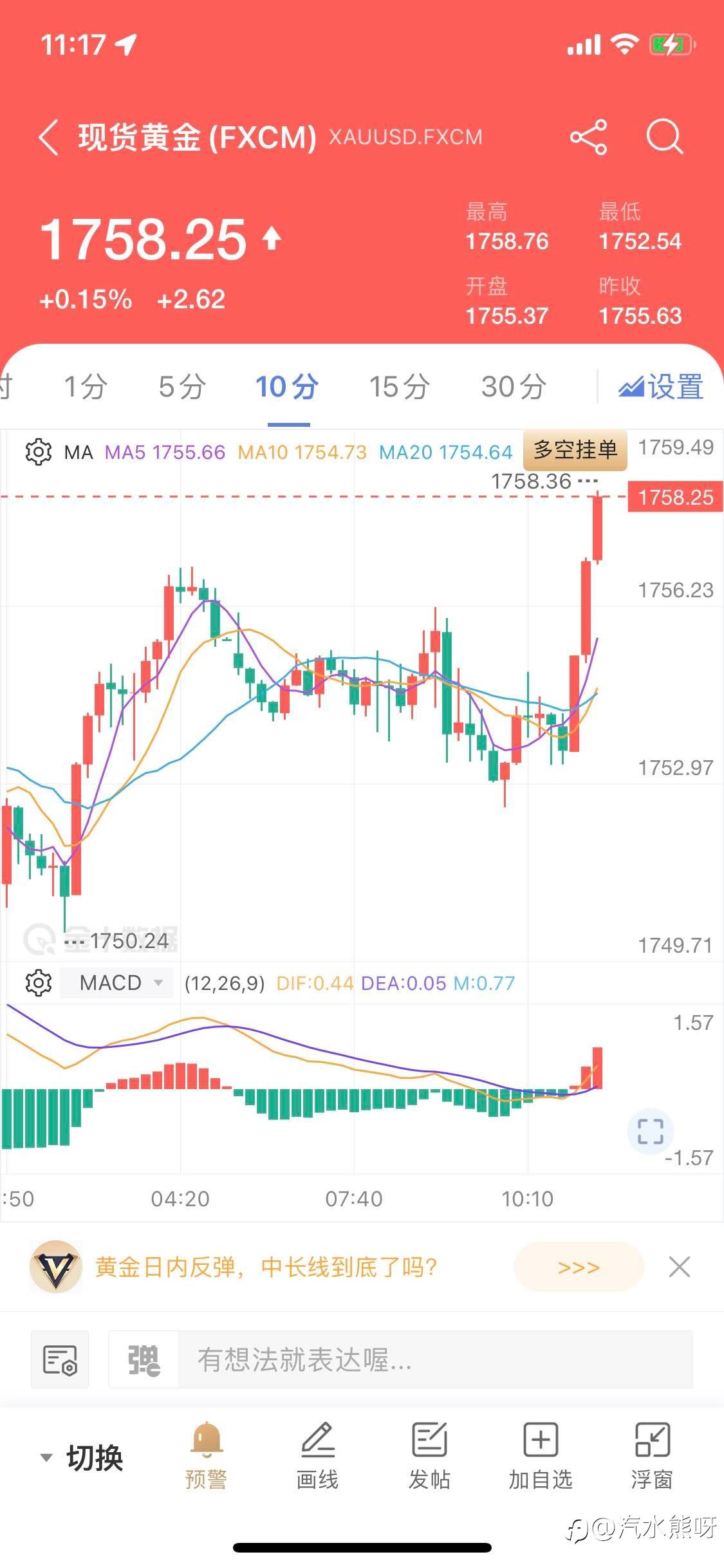Image resolution: width=724 pixels, height=1568 pixels.
Task: Open chart 设置 settings
Action: (661, 387)
